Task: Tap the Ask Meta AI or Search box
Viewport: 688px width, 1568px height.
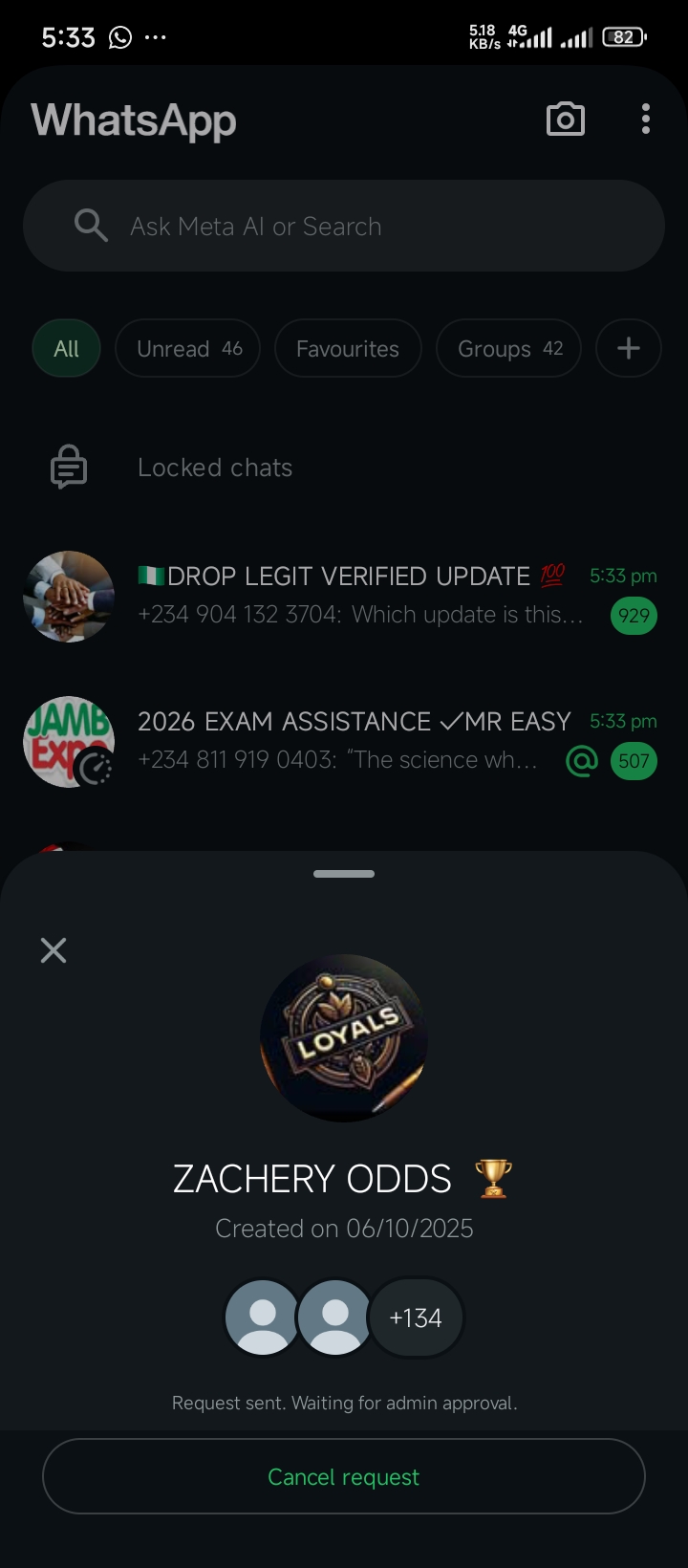Action: [x=344, y=227]
